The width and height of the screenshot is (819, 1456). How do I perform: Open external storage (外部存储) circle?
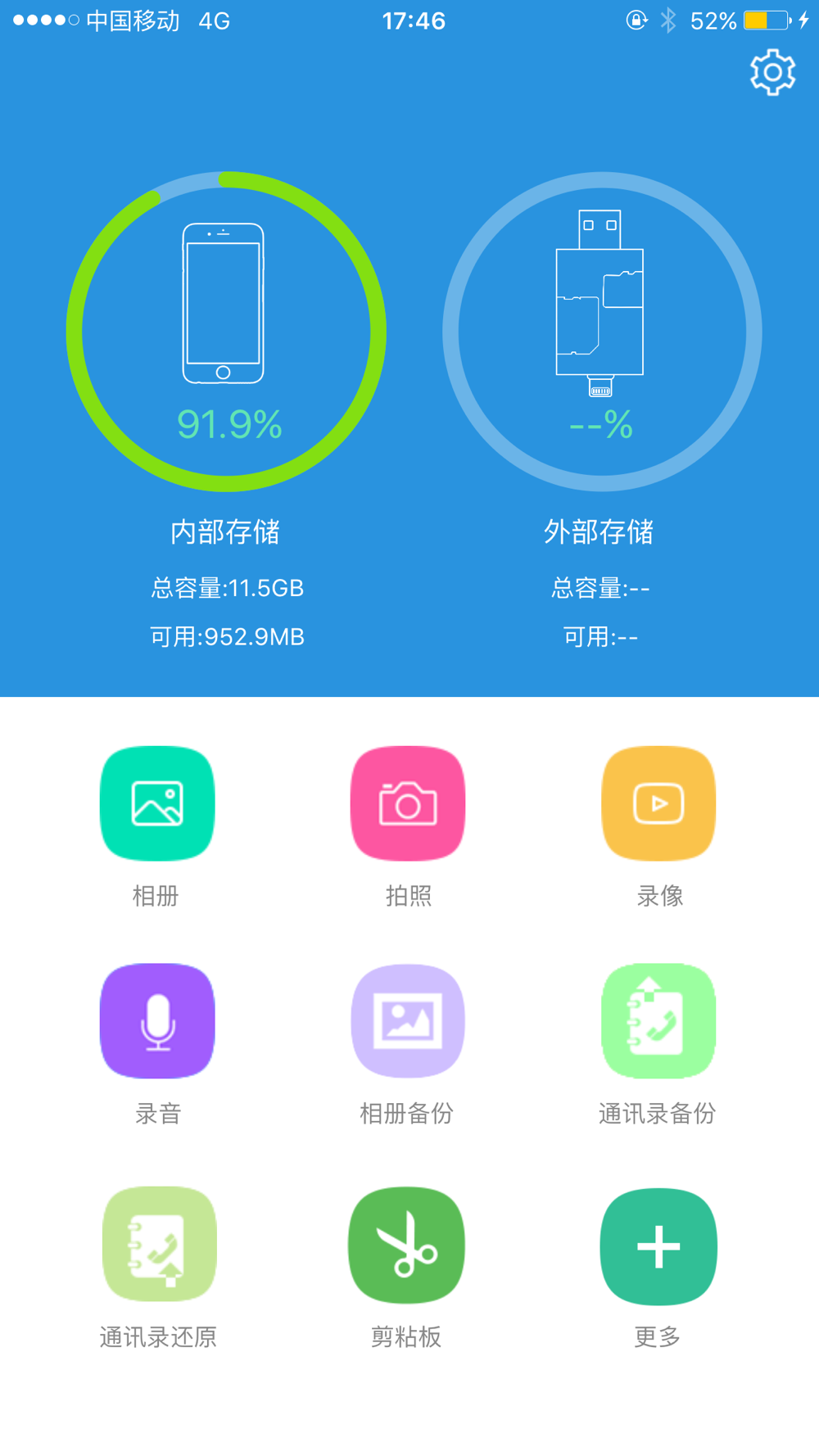click(602, 332)
